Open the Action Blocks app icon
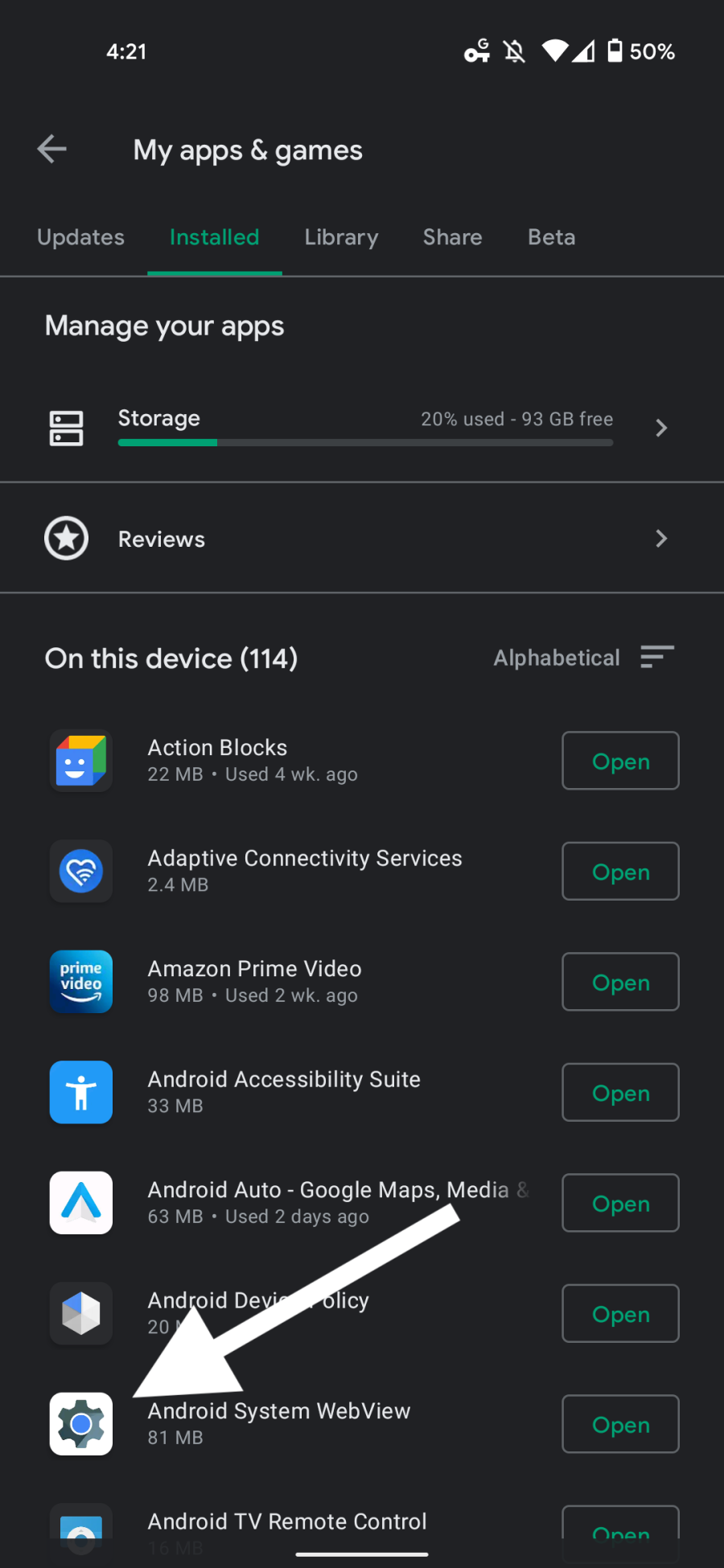Image resolution: width=724 pixels, height=1568 pixels. click(80, 760)
